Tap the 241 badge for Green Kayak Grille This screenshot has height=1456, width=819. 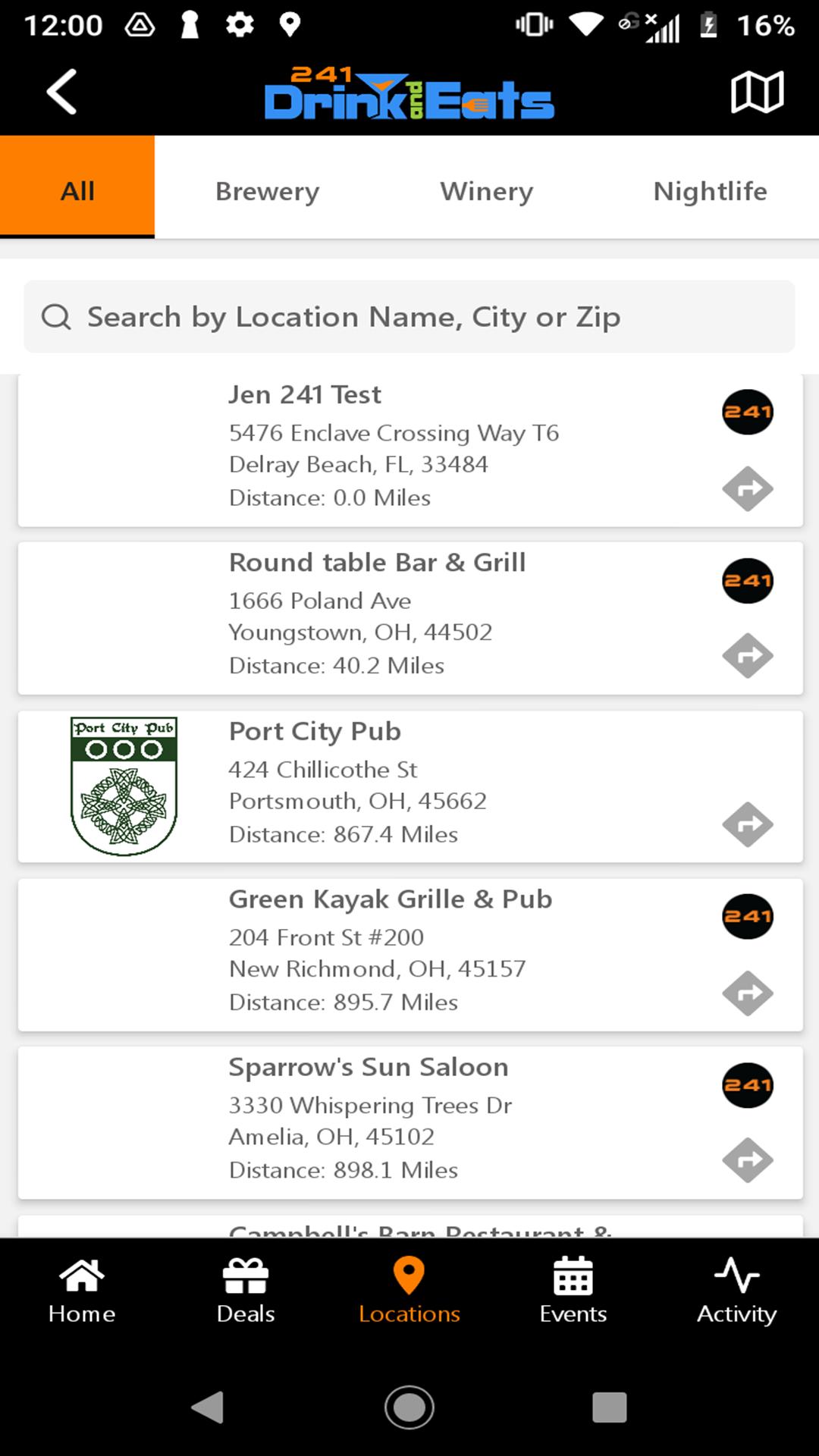click(x=748, y=916)
